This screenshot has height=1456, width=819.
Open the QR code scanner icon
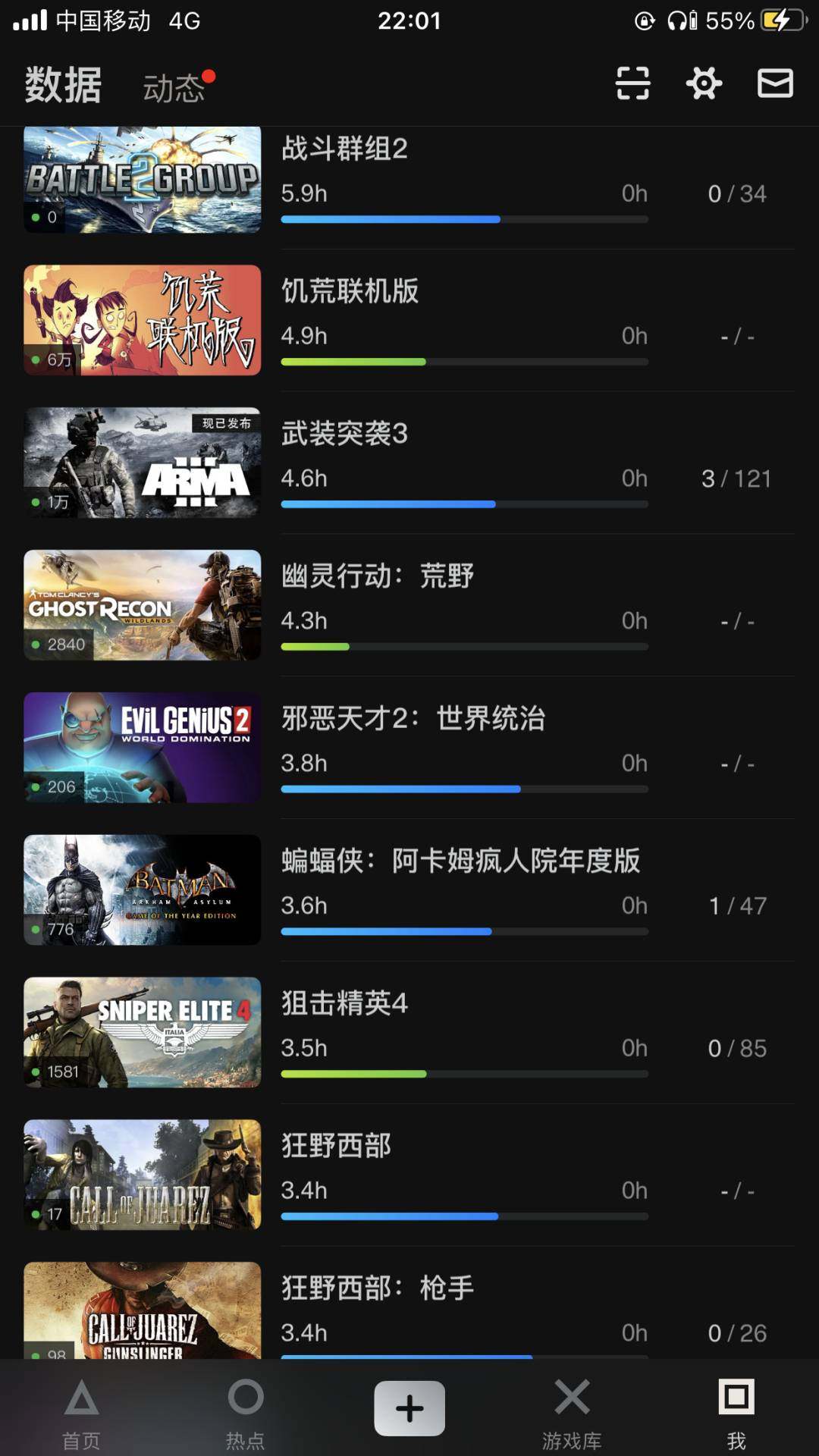(x=634, y=83)
